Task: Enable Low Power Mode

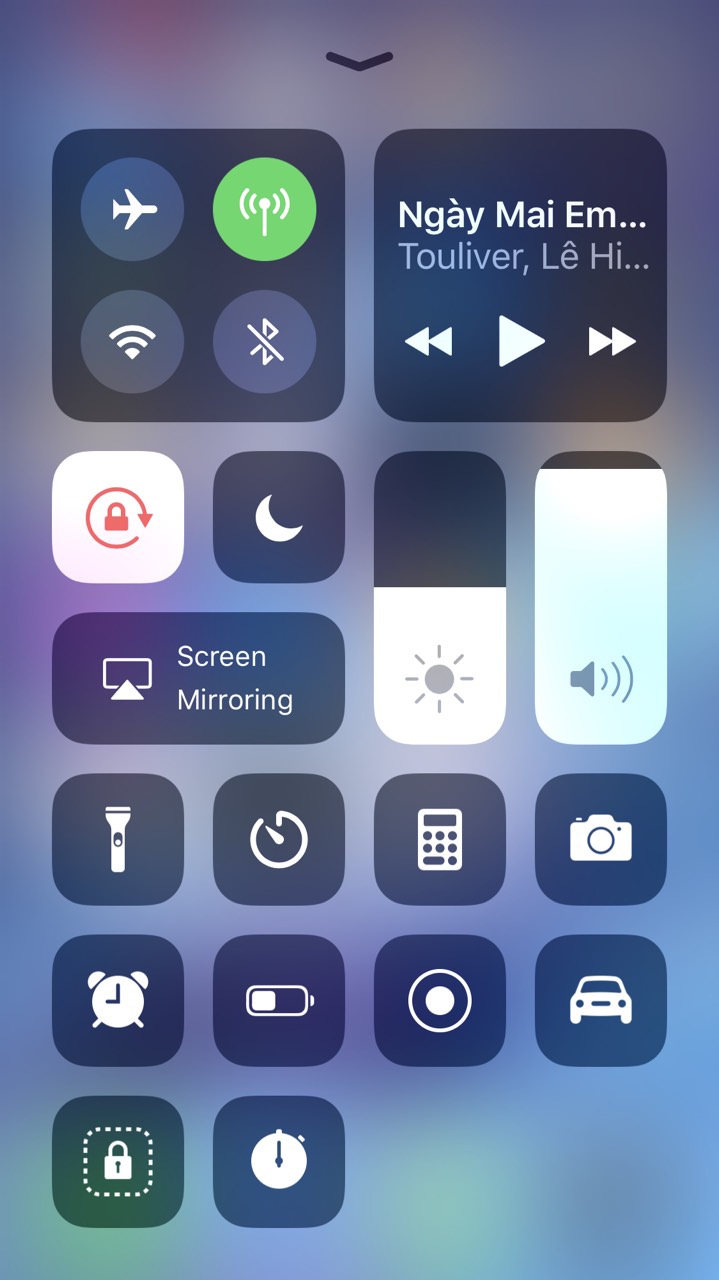Action: pos(279,1000)
